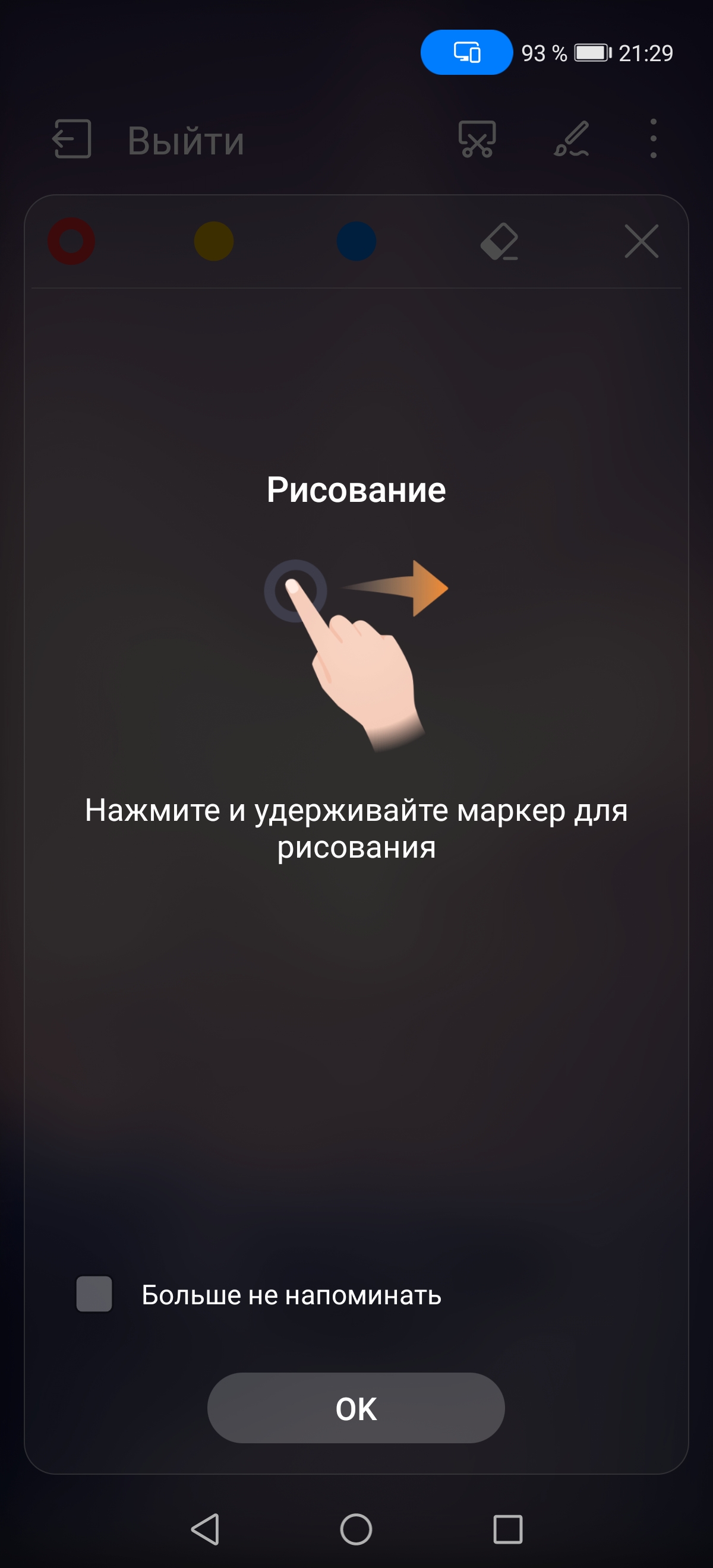This screenshot has height=1568, width=713.
Task: Confirm the drawing hint with OK
Action: click(x=355, y=1408)
